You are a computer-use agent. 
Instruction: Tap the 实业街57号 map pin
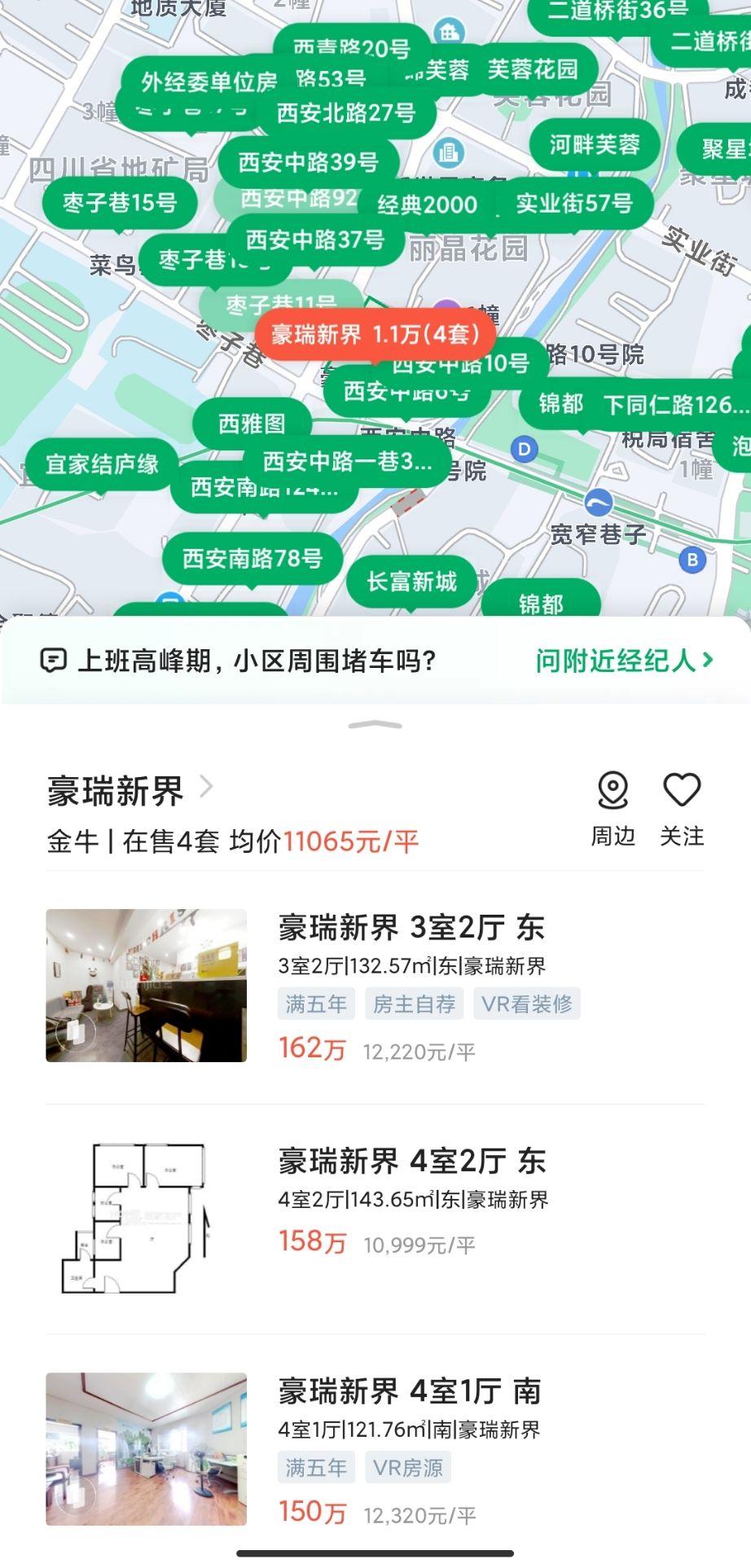coord(574,204)
